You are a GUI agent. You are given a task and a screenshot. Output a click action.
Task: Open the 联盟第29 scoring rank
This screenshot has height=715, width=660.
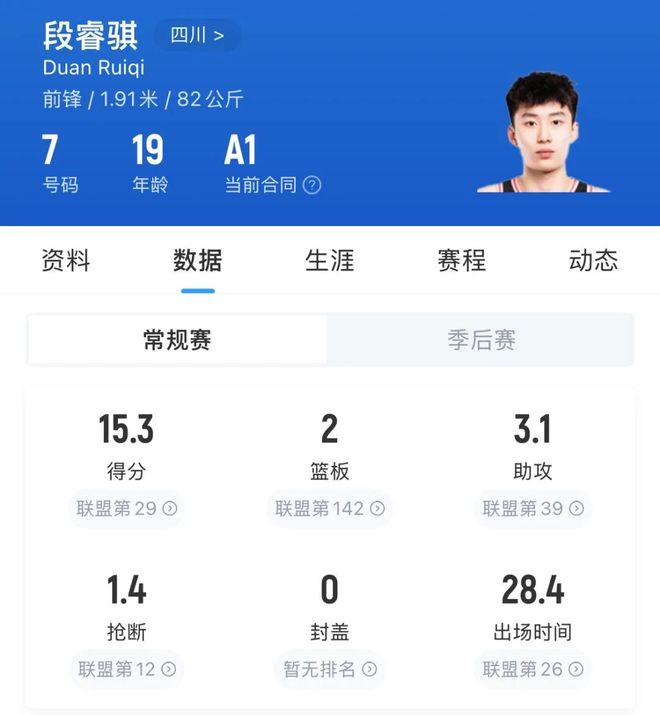point(127,508)
